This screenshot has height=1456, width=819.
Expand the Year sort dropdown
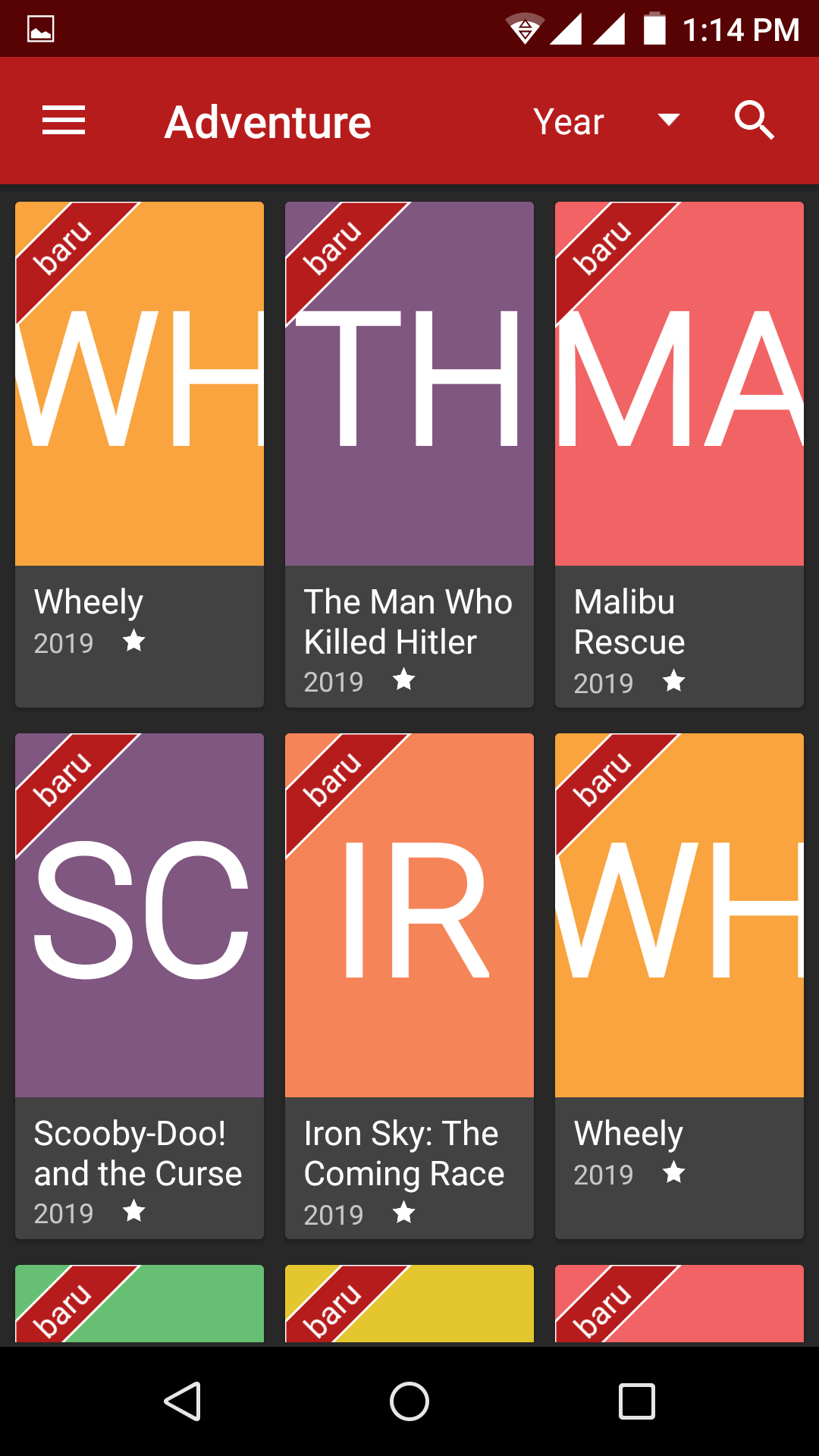click(605, 121)
